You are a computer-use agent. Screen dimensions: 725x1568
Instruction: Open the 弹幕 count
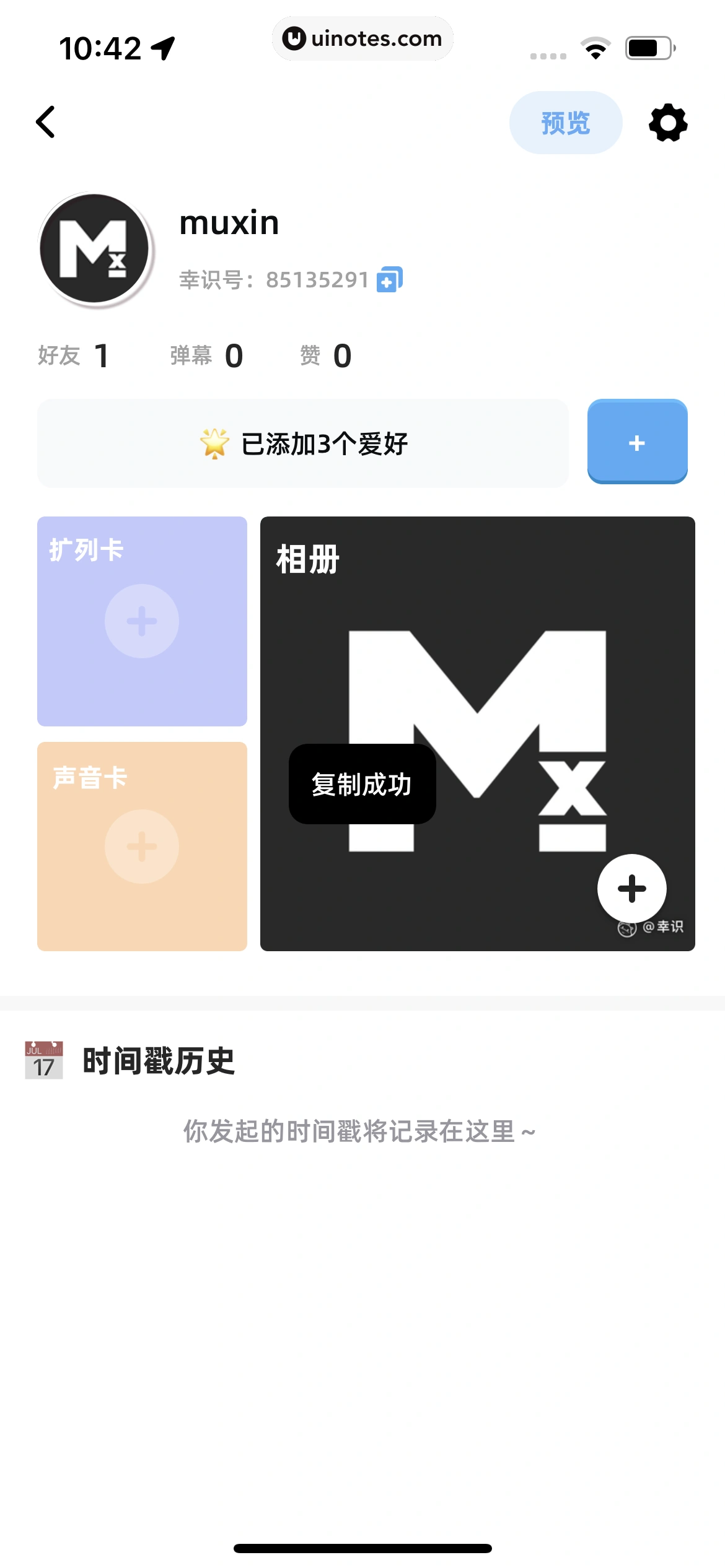[206, 355]
